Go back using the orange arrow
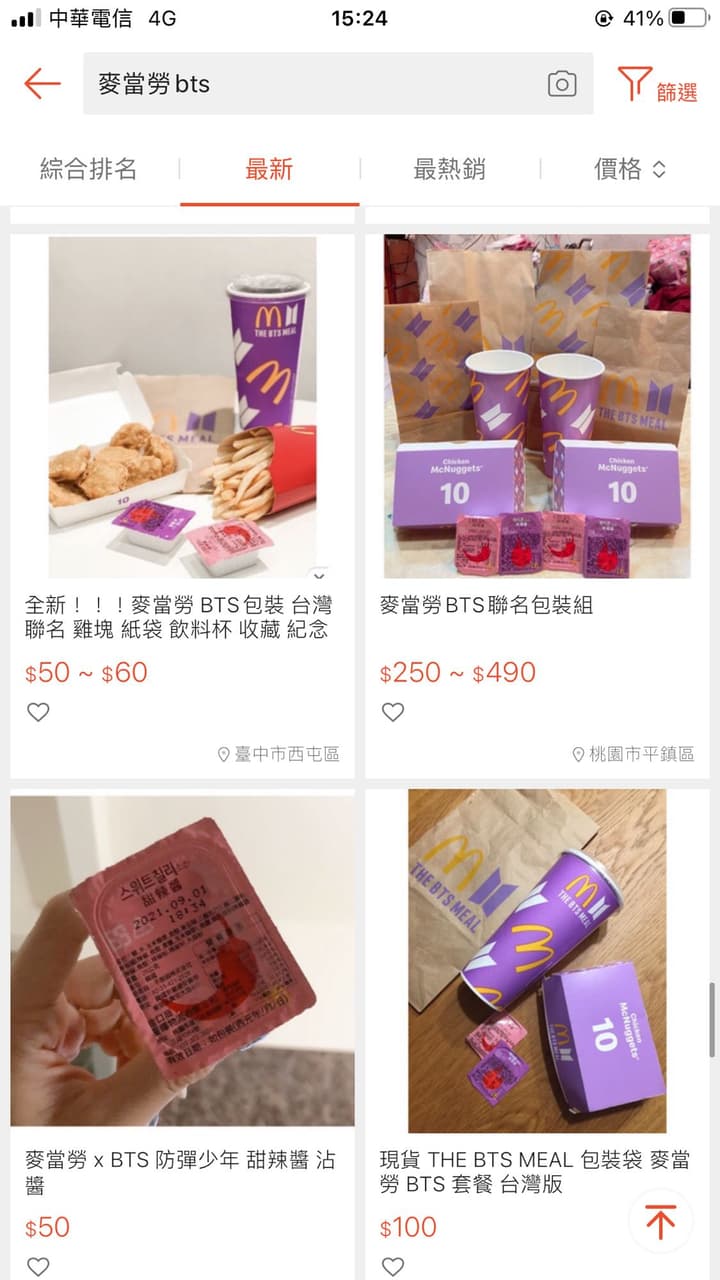This screenshot has height=1280, width=720. tap(42, 83)
